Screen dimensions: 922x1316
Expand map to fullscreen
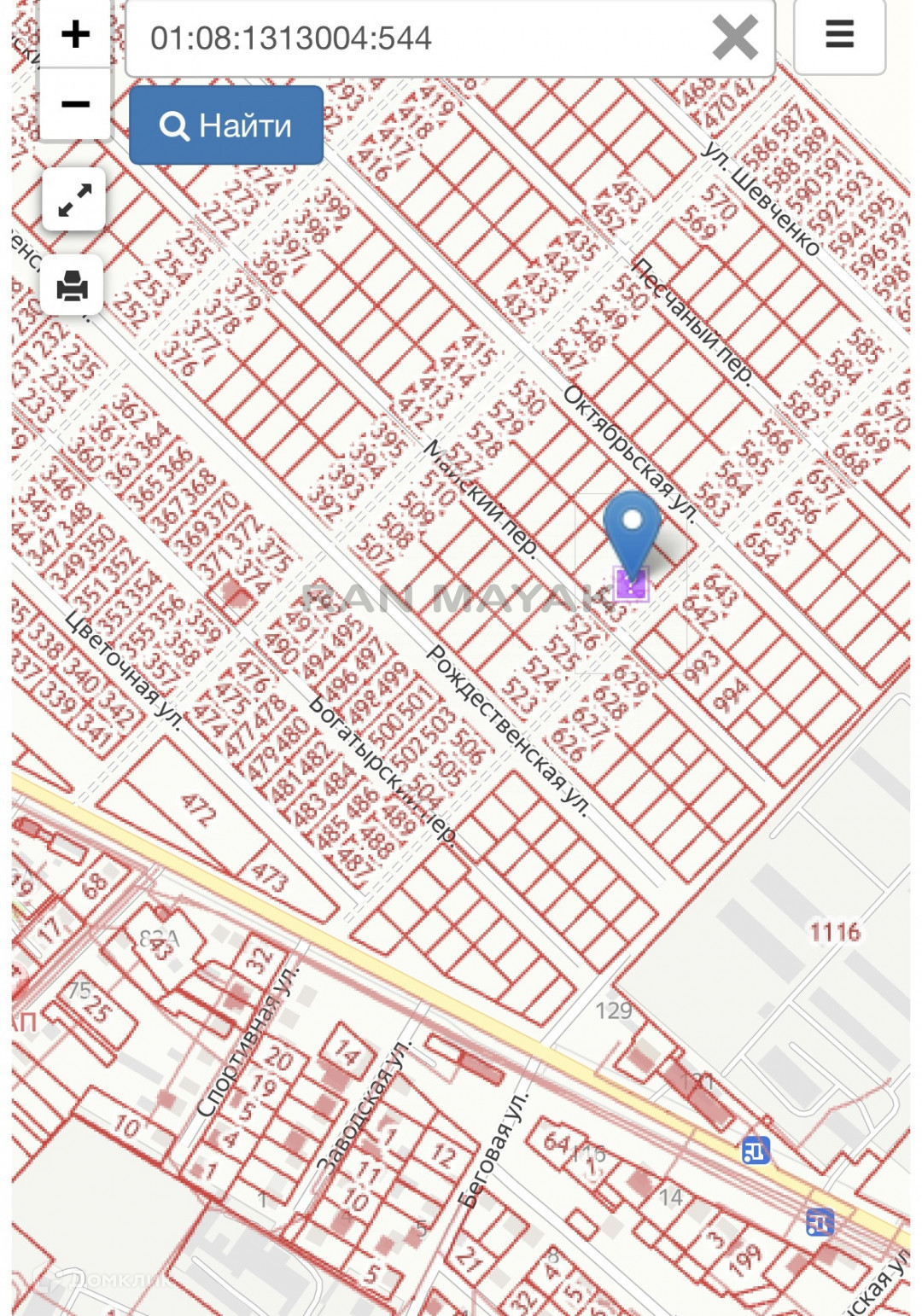click(74, 200)
